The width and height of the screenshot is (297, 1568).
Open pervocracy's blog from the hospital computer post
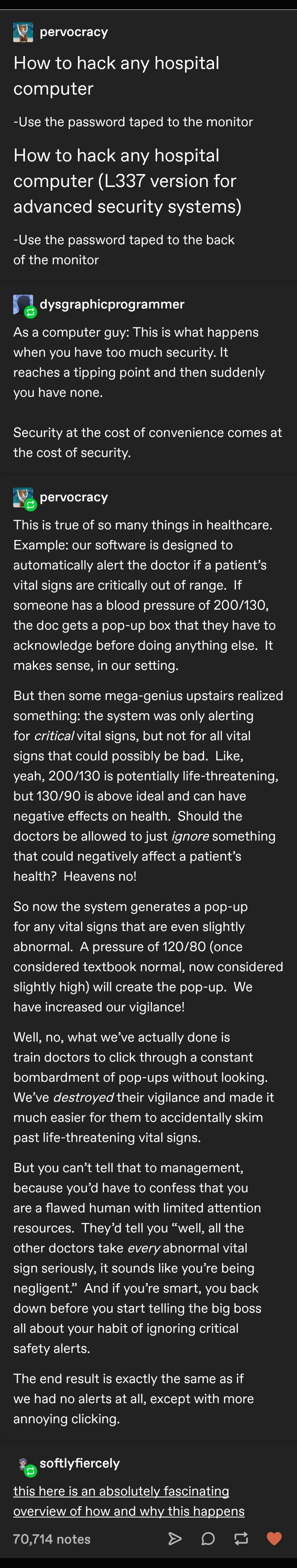click(73, 32)
